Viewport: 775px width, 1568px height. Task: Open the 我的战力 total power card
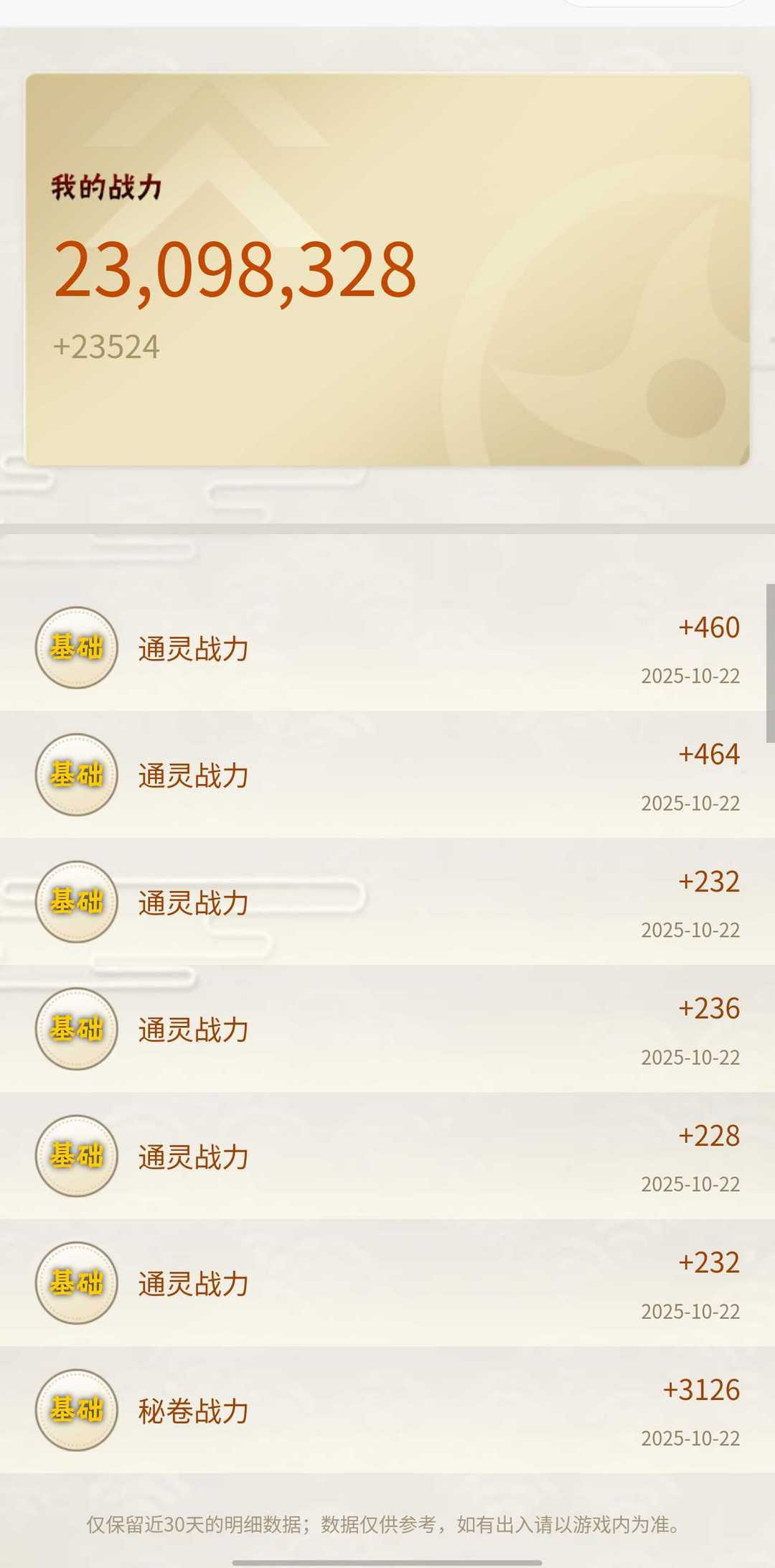pos(387,269)
